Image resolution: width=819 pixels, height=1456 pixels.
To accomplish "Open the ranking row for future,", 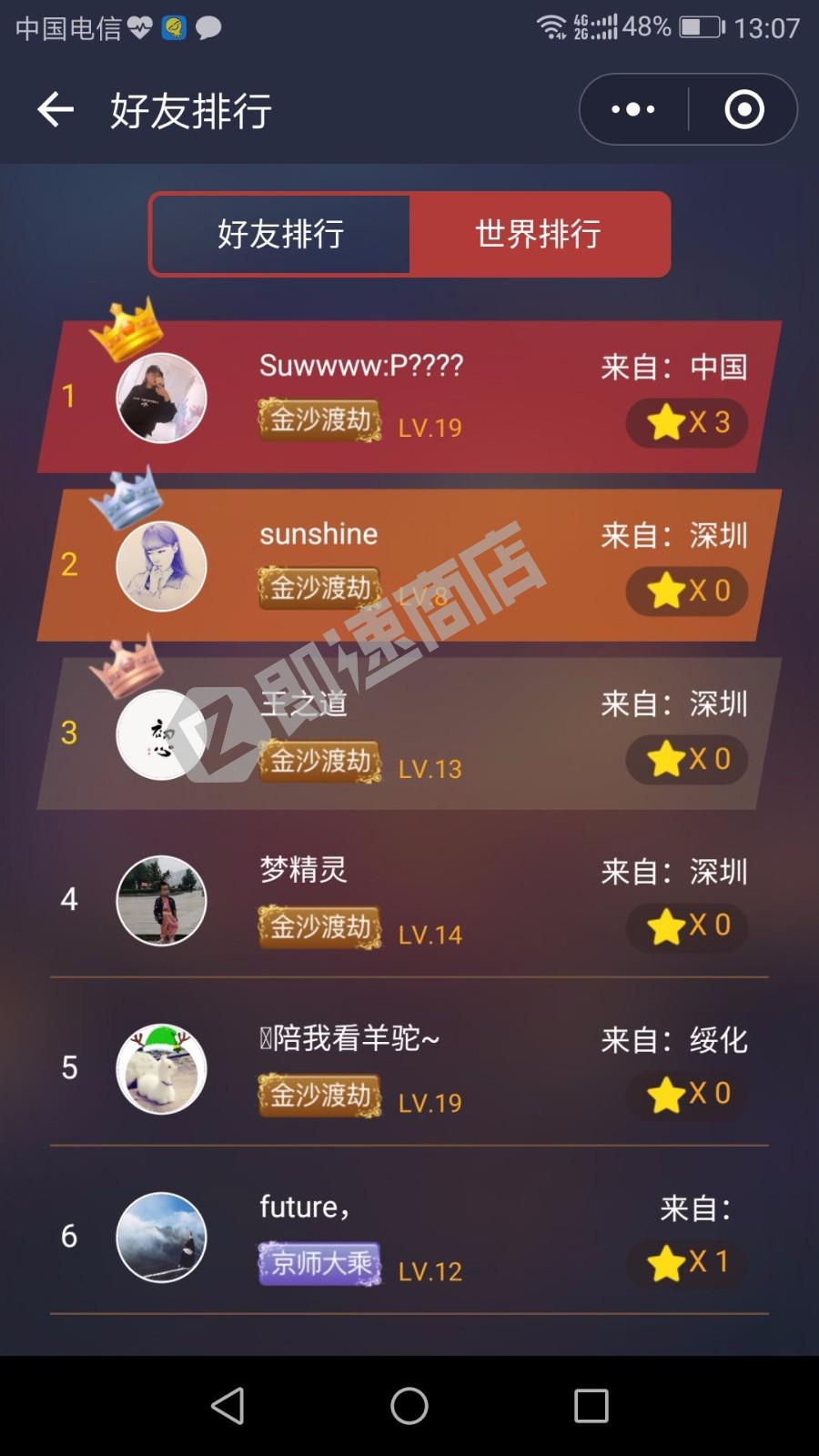I will pyautogui.click(x=409, y=1237).
